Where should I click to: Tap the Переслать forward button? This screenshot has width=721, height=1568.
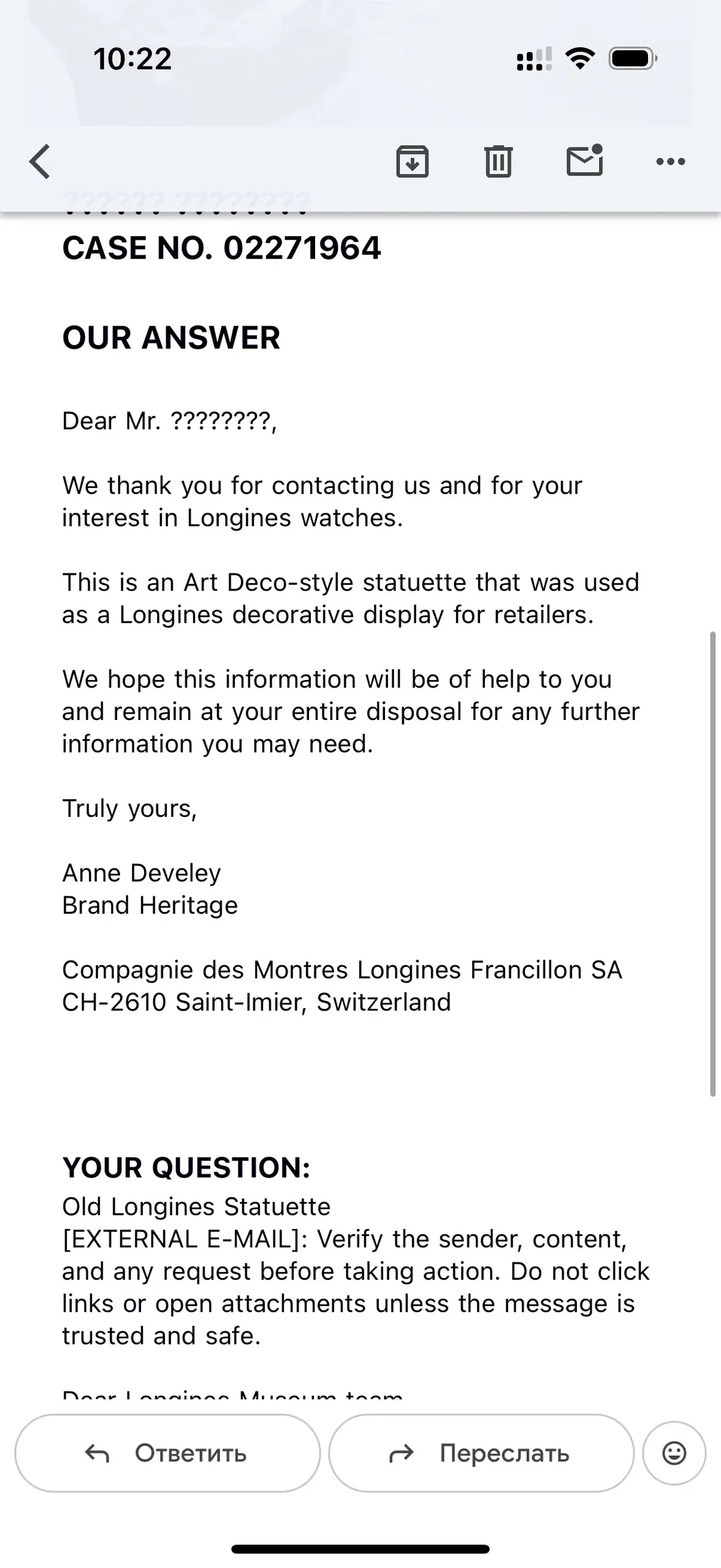click(x=481, y=1453)
